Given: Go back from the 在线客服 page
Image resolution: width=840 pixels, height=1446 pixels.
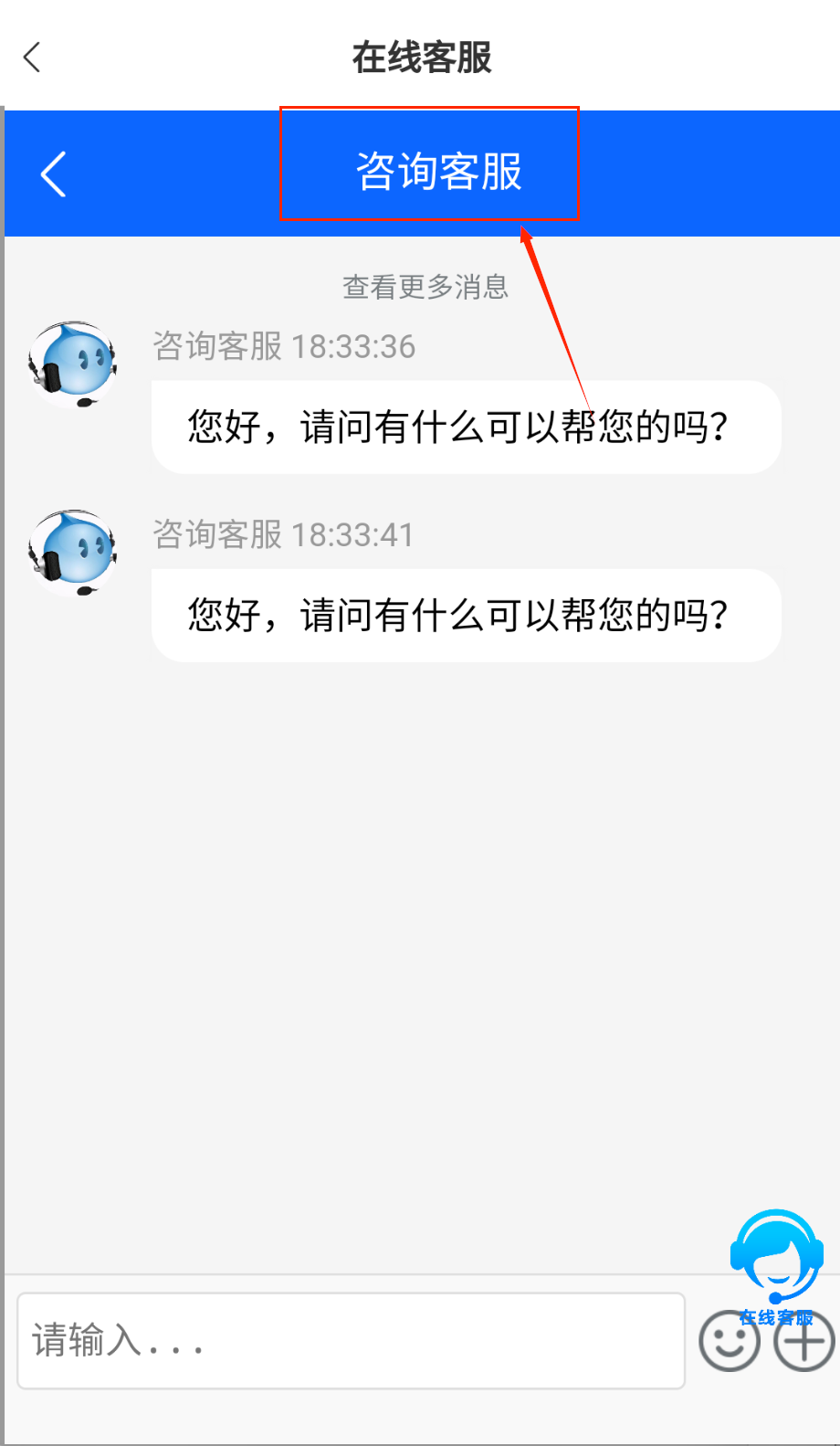Looking at the screenshot, I should tap(33, 58).
